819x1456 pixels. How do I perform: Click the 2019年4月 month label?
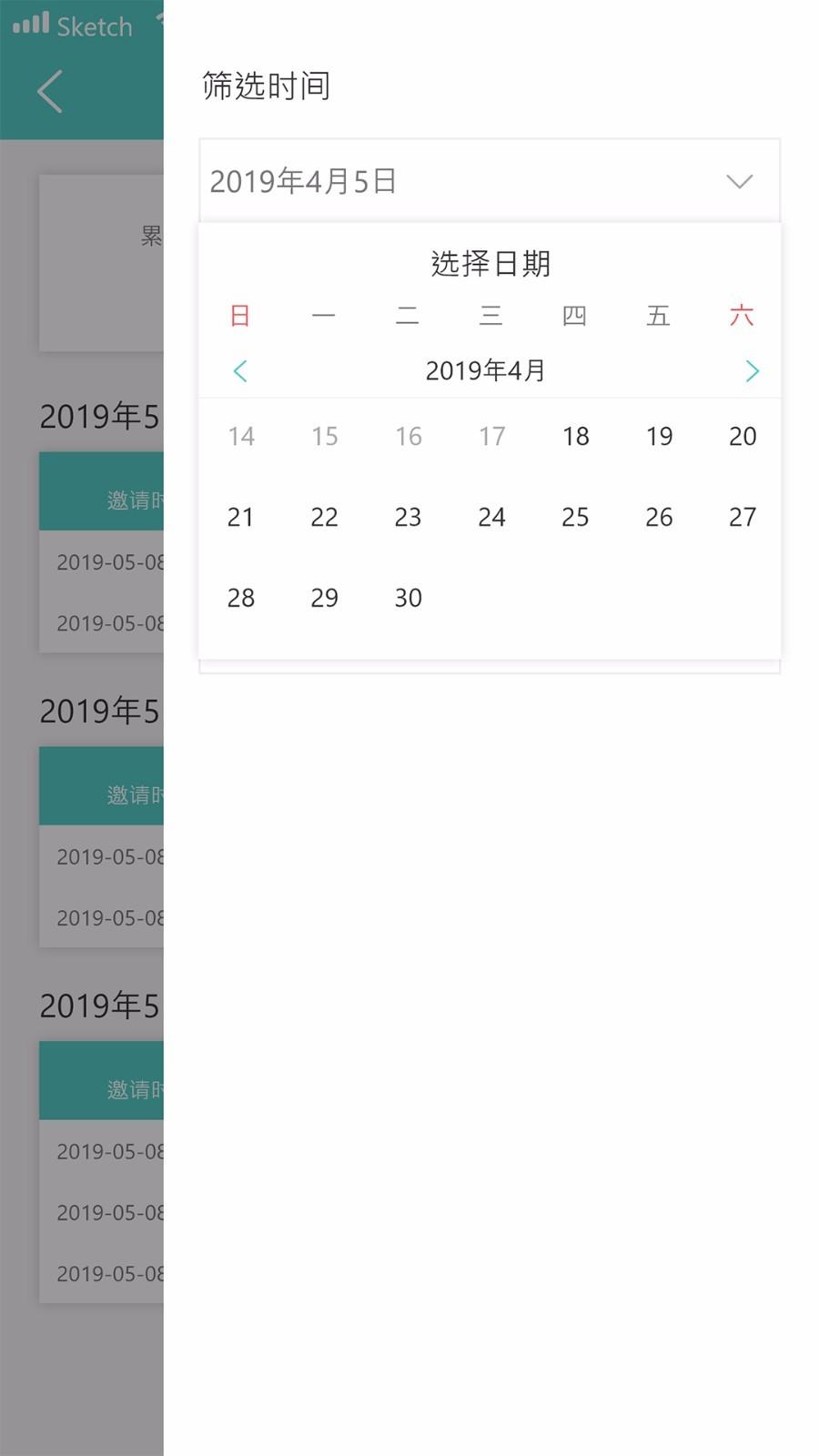486,370
